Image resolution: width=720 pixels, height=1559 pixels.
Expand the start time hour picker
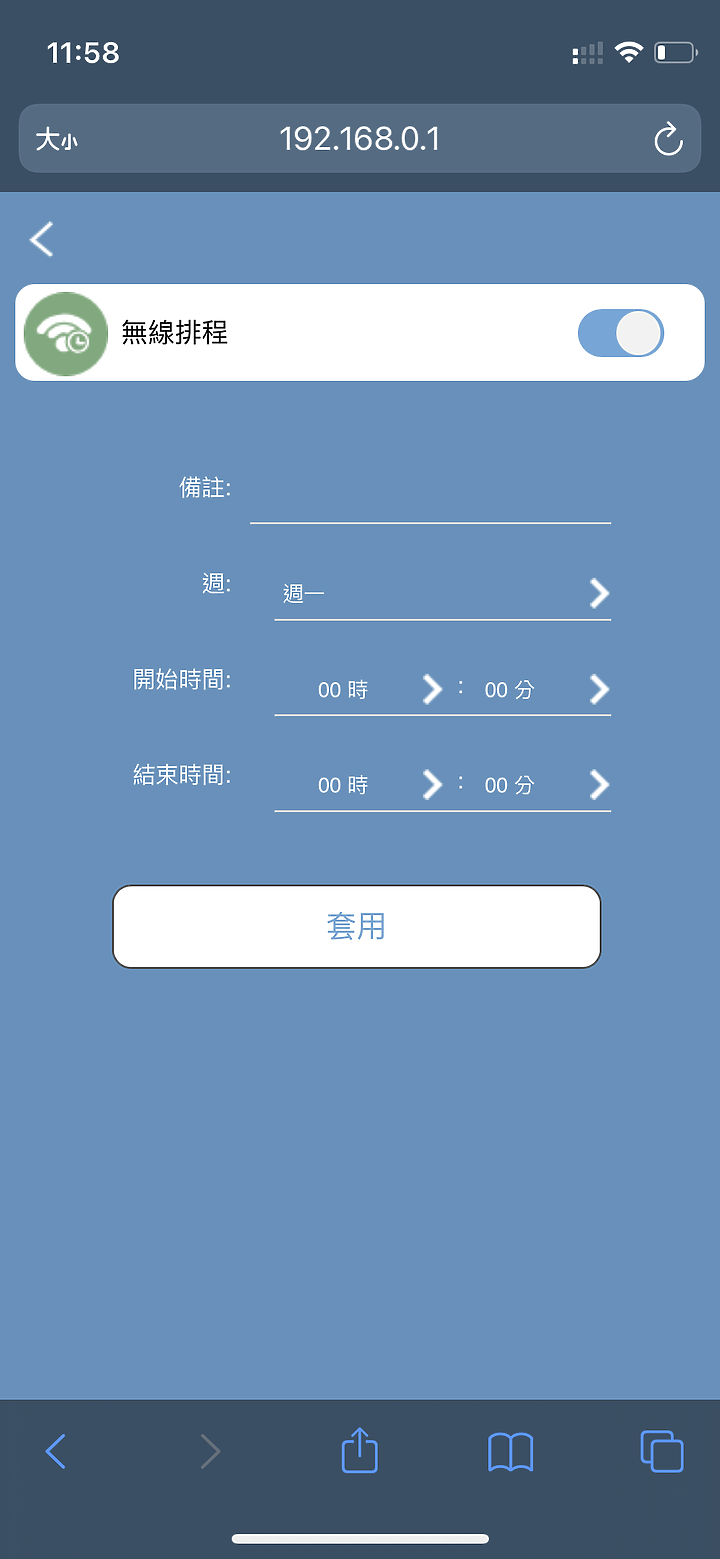click(431, 689)
